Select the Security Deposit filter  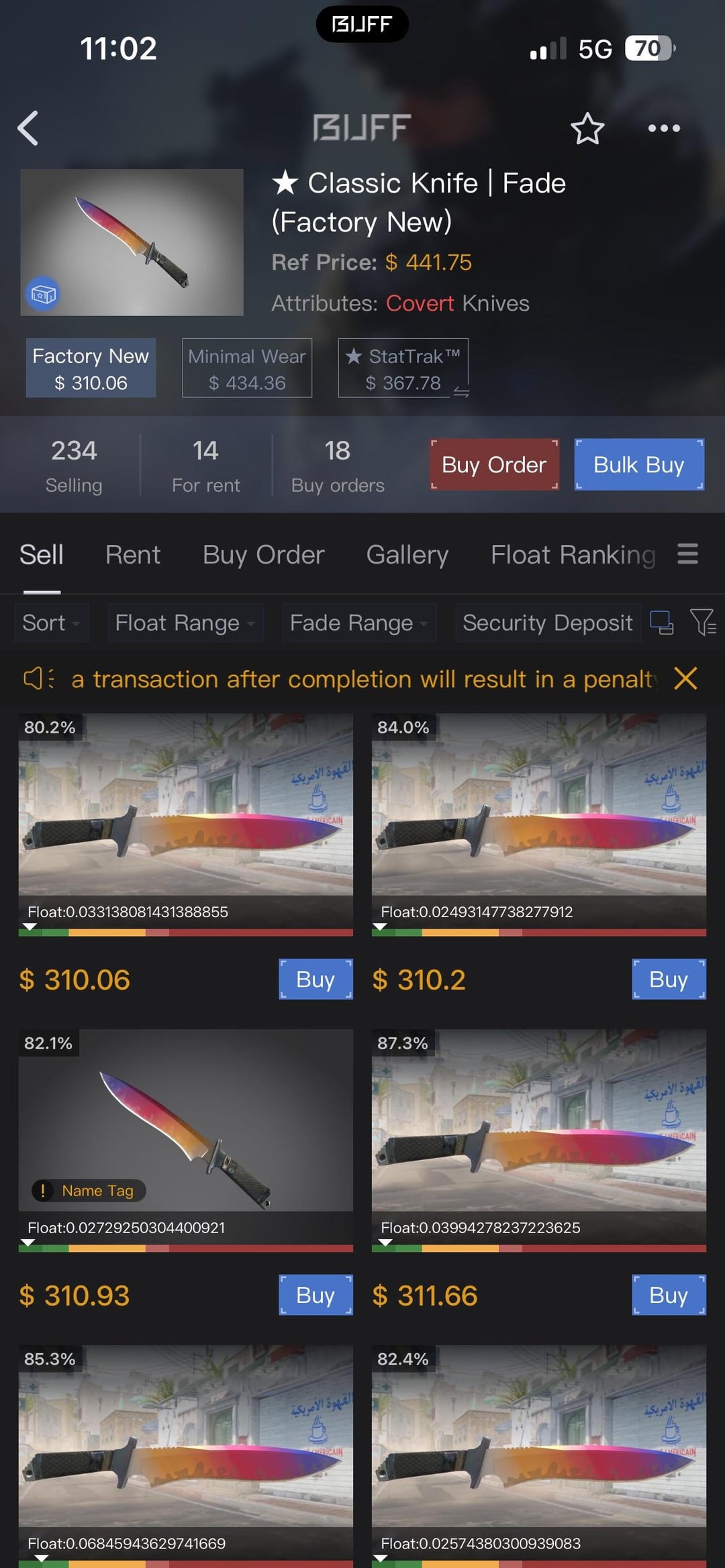[x=547, y=623]
